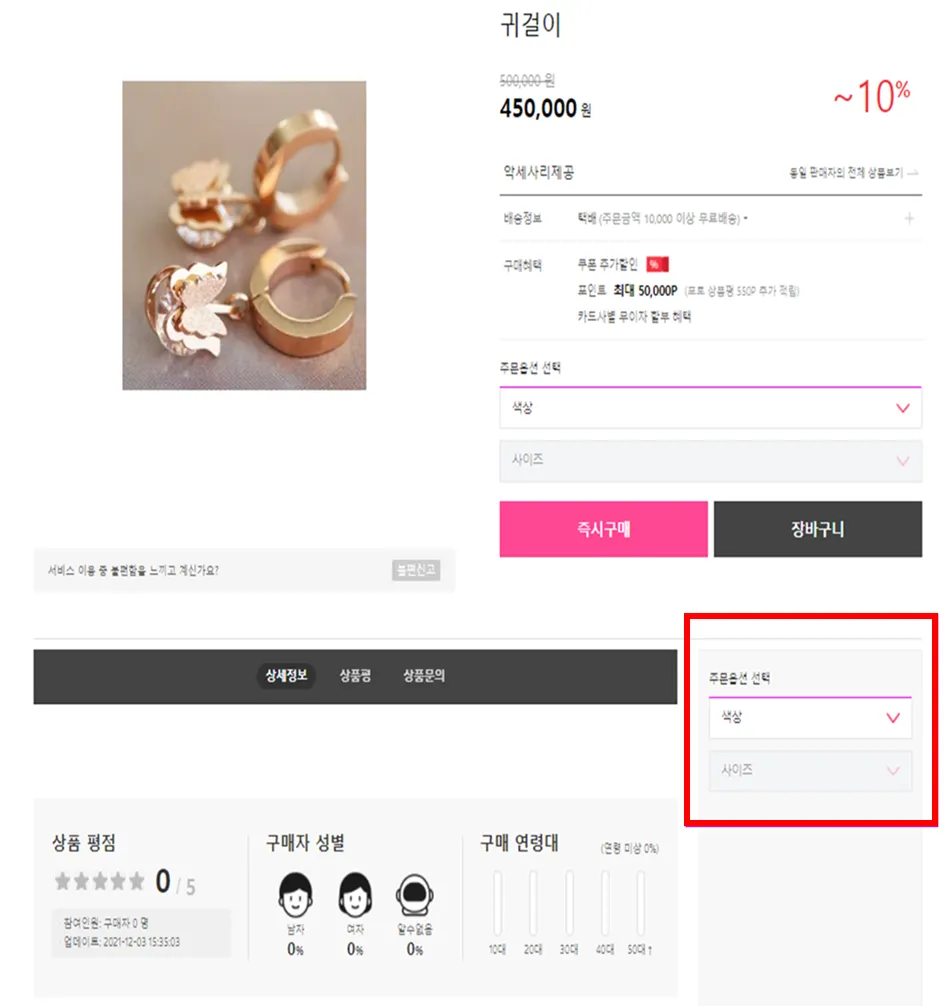The image size is (944, 1006).
Task: Open the earrings product image
Action: point(244,235)
